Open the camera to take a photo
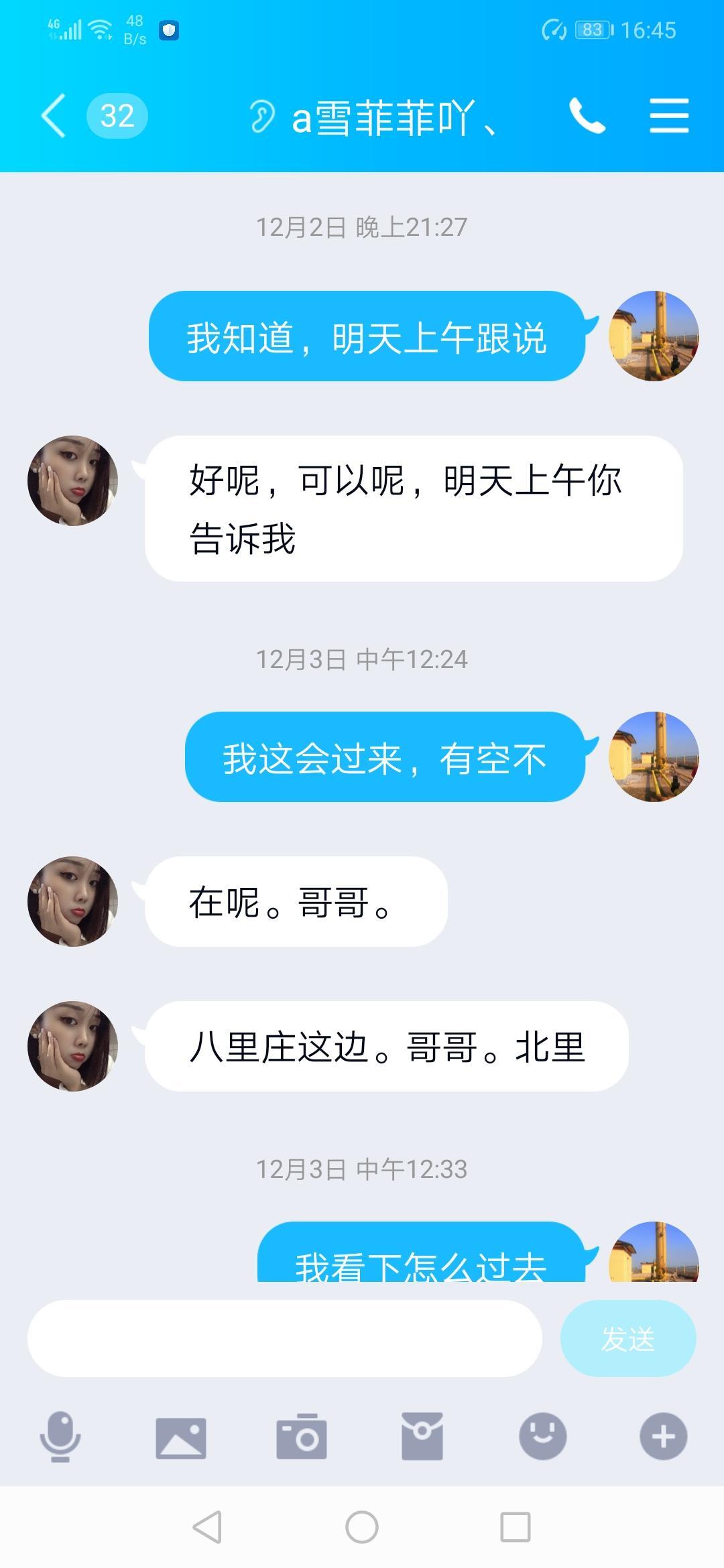The height and width of the screenshot is (1568, 724). [x=302, y=1437]
